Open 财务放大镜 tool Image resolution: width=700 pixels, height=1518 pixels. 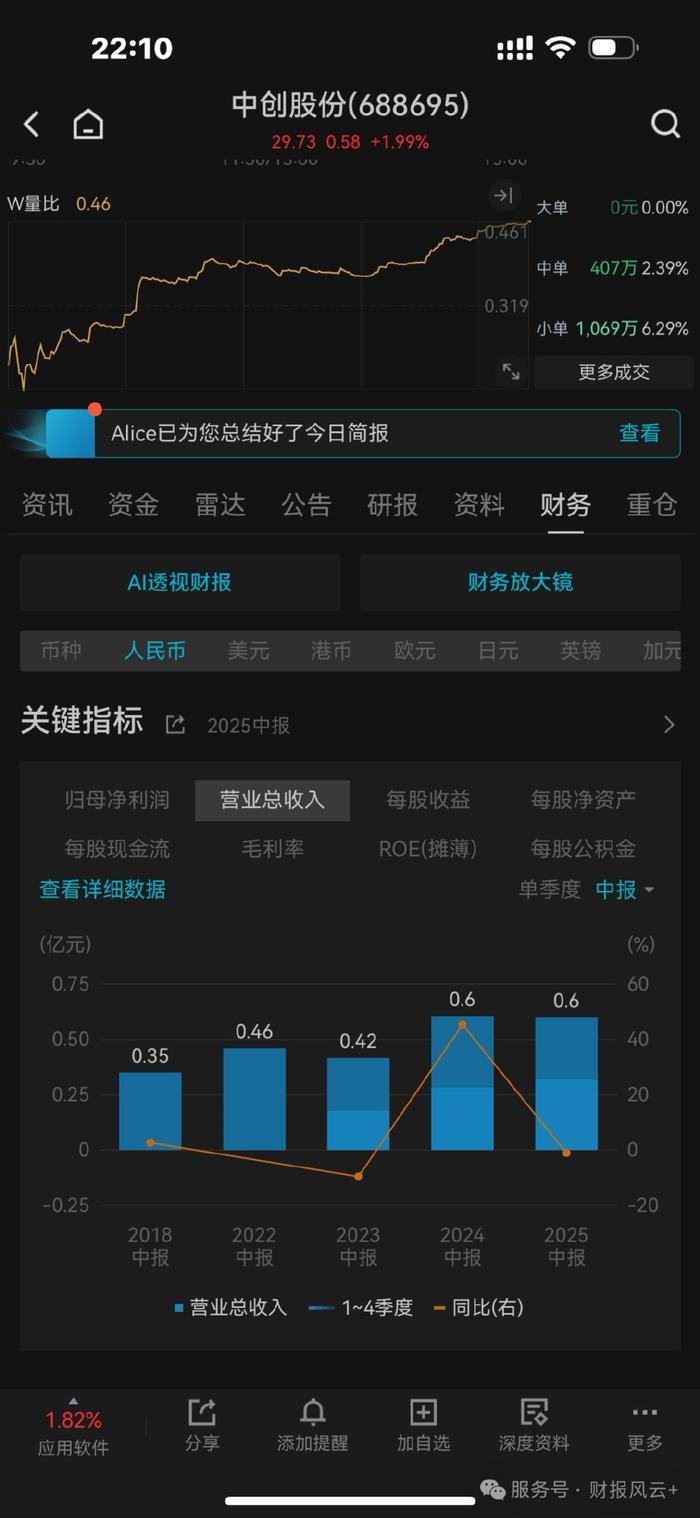click(520, 582)
